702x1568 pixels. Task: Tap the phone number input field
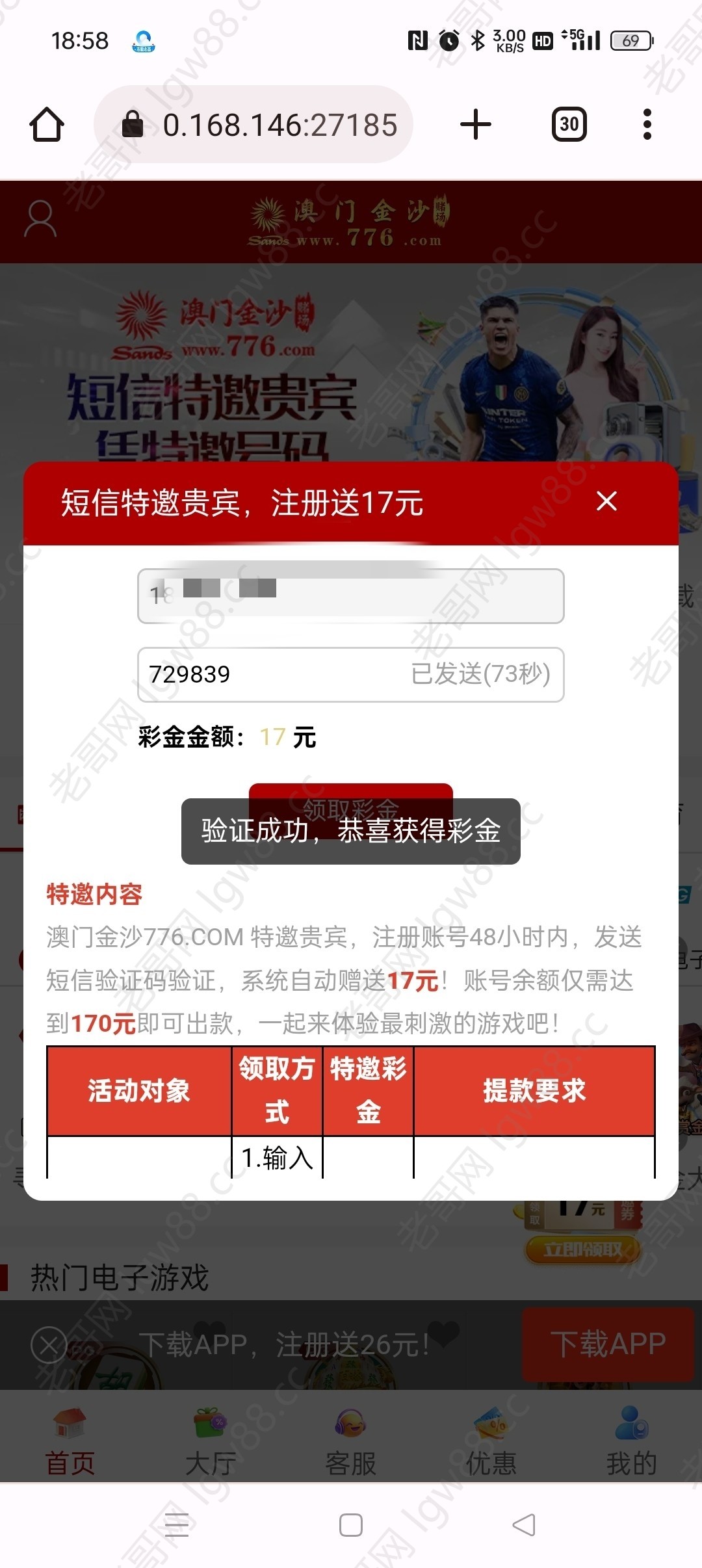tap(351, 596)
